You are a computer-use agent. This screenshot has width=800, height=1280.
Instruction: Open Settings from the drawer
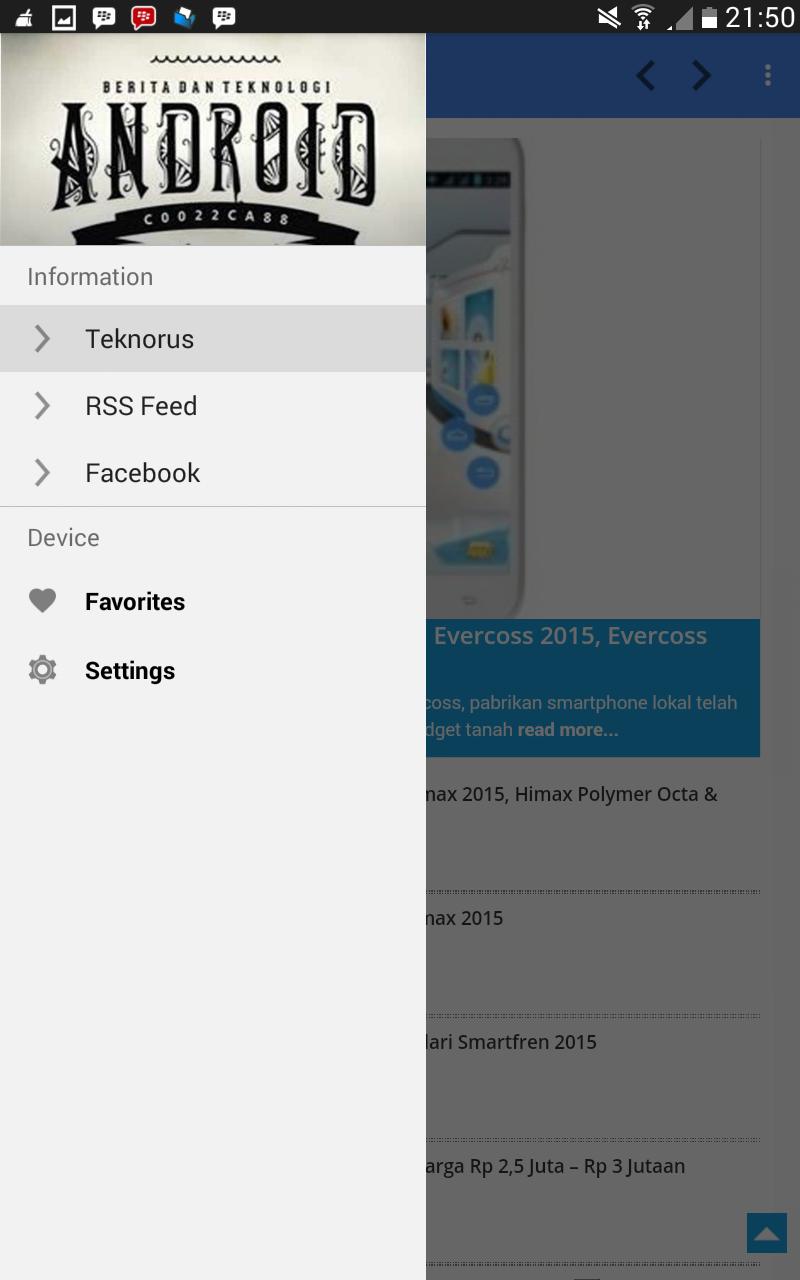130,671
